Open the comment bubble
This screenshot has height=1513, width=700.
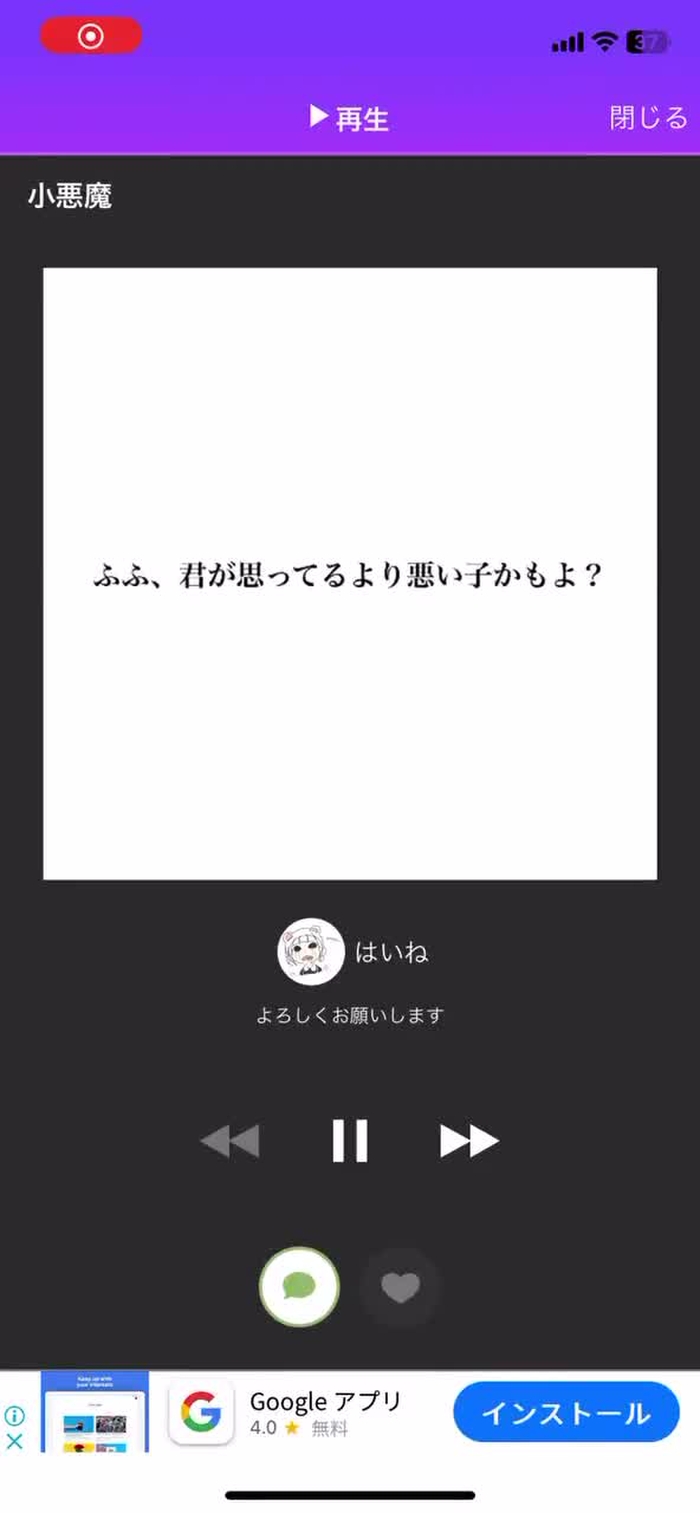point(299,1286)
